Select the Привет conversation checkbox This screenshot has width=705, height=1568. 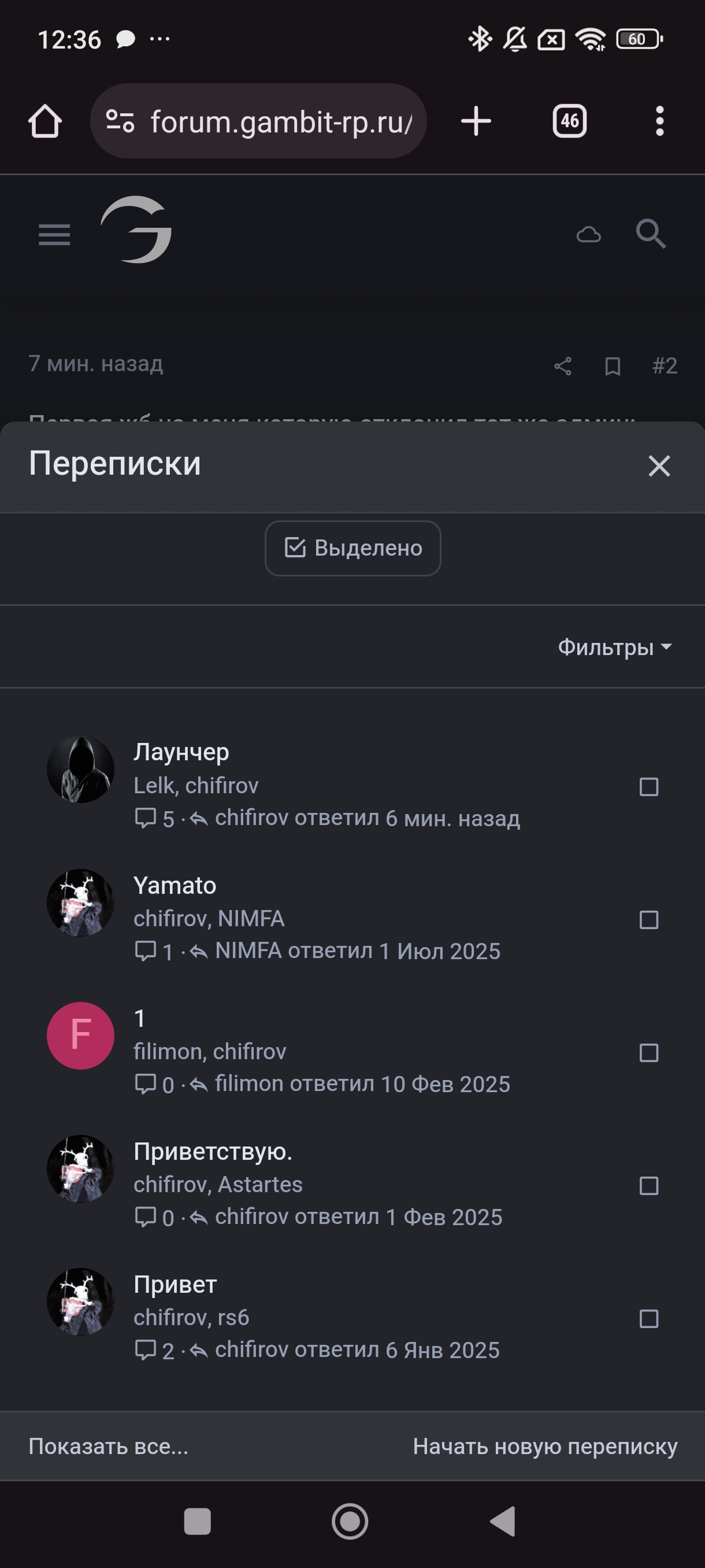pyautogui.click(x=648, y=1318)
